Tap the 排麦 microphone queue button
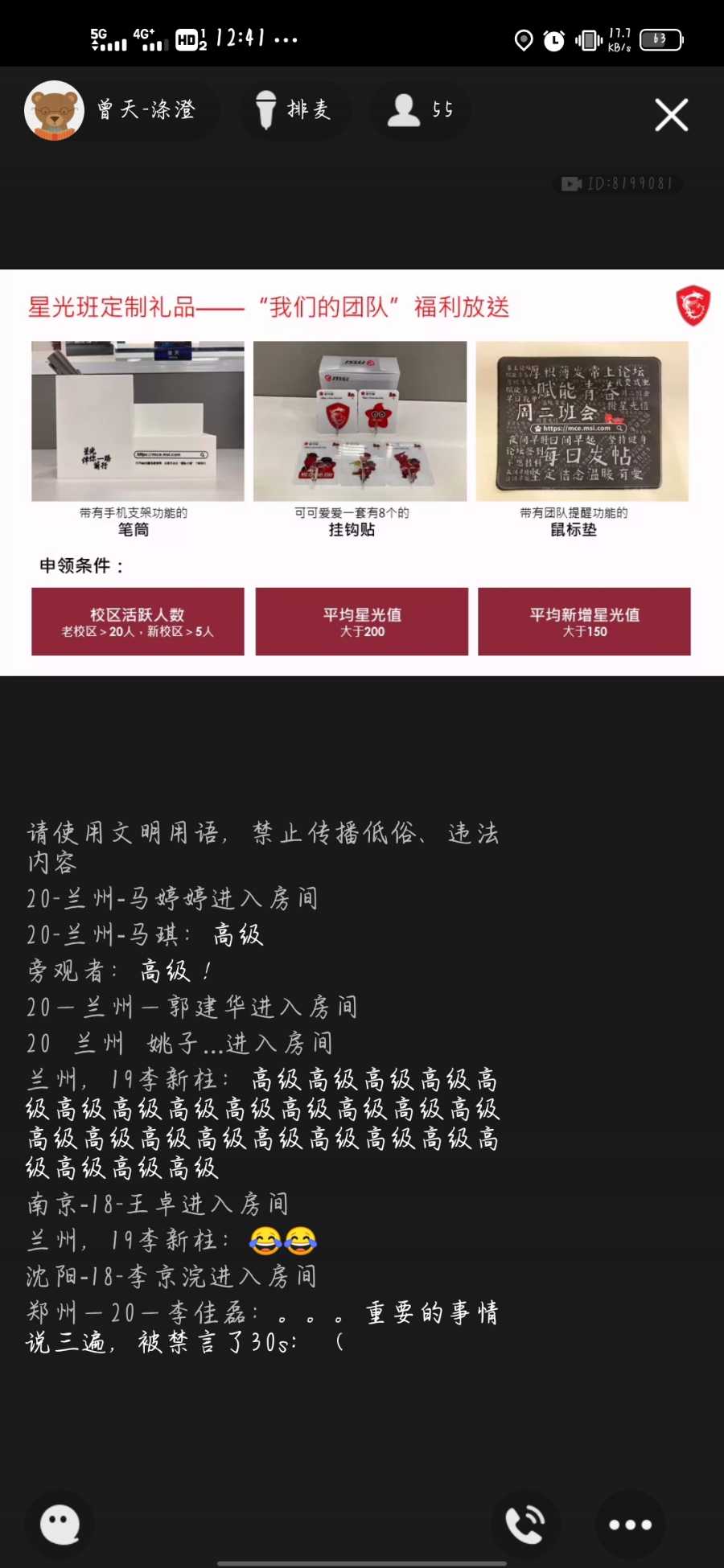The image size is (724, 1568). [294, 110]
